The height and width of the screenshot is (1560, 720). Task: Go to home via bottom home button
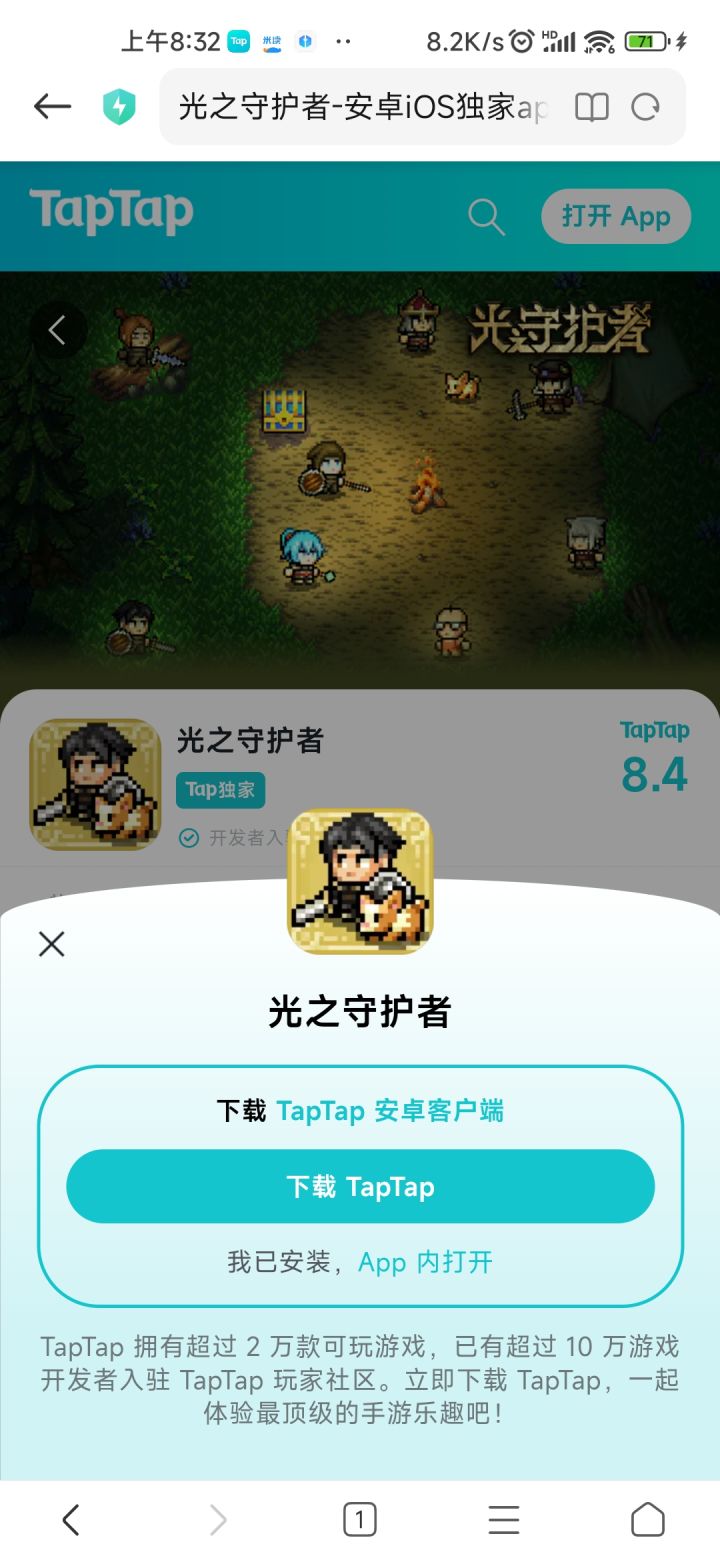[648, 1519]
